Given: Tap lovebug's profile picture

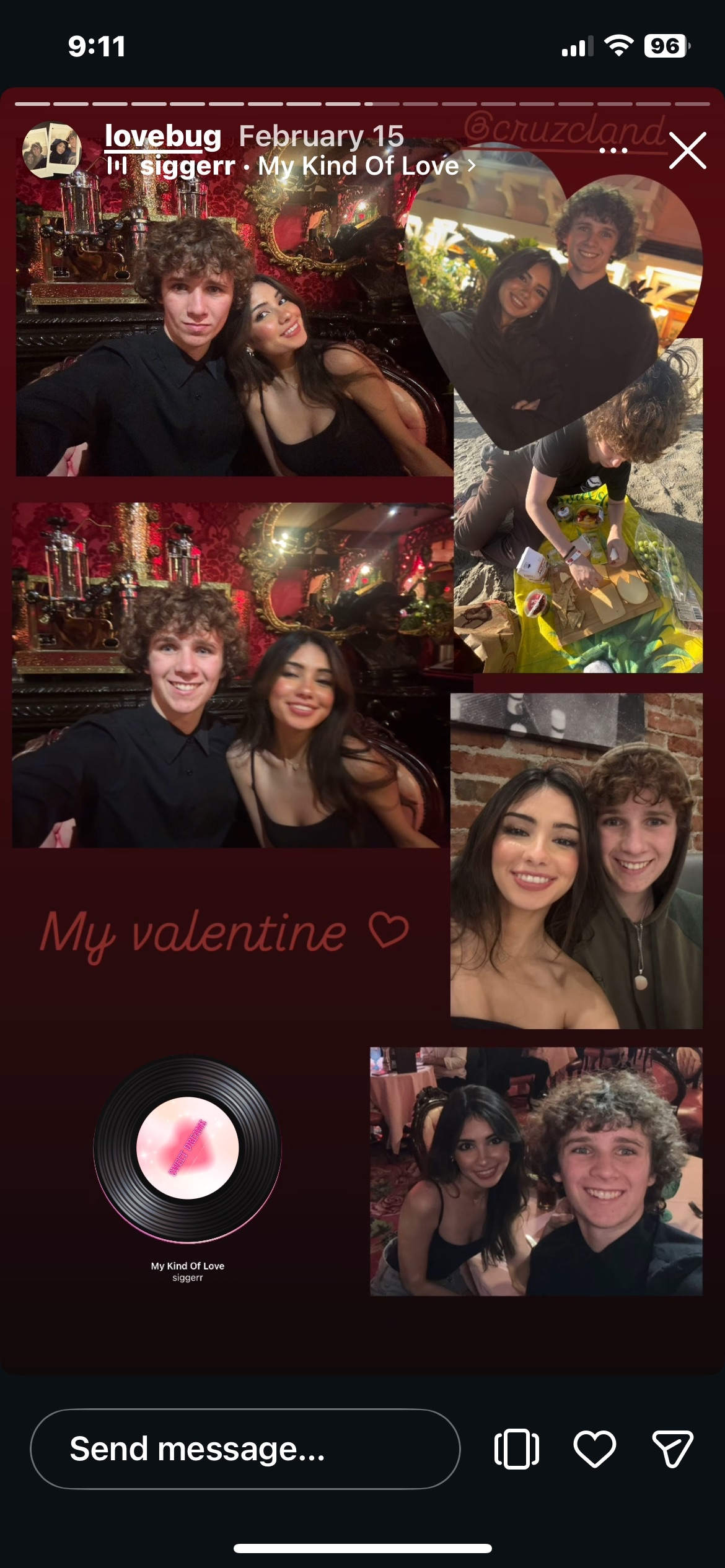Looking at the screenshot, I should [51, 150].
